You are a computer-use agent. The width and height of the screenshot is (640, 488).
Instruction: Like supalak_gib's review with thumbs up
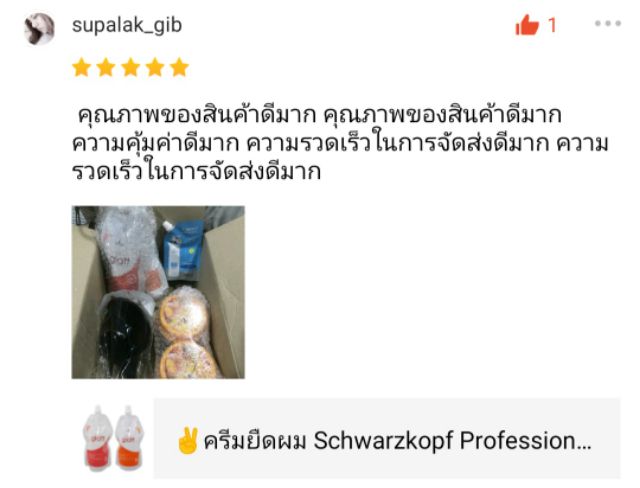[527, 25]
